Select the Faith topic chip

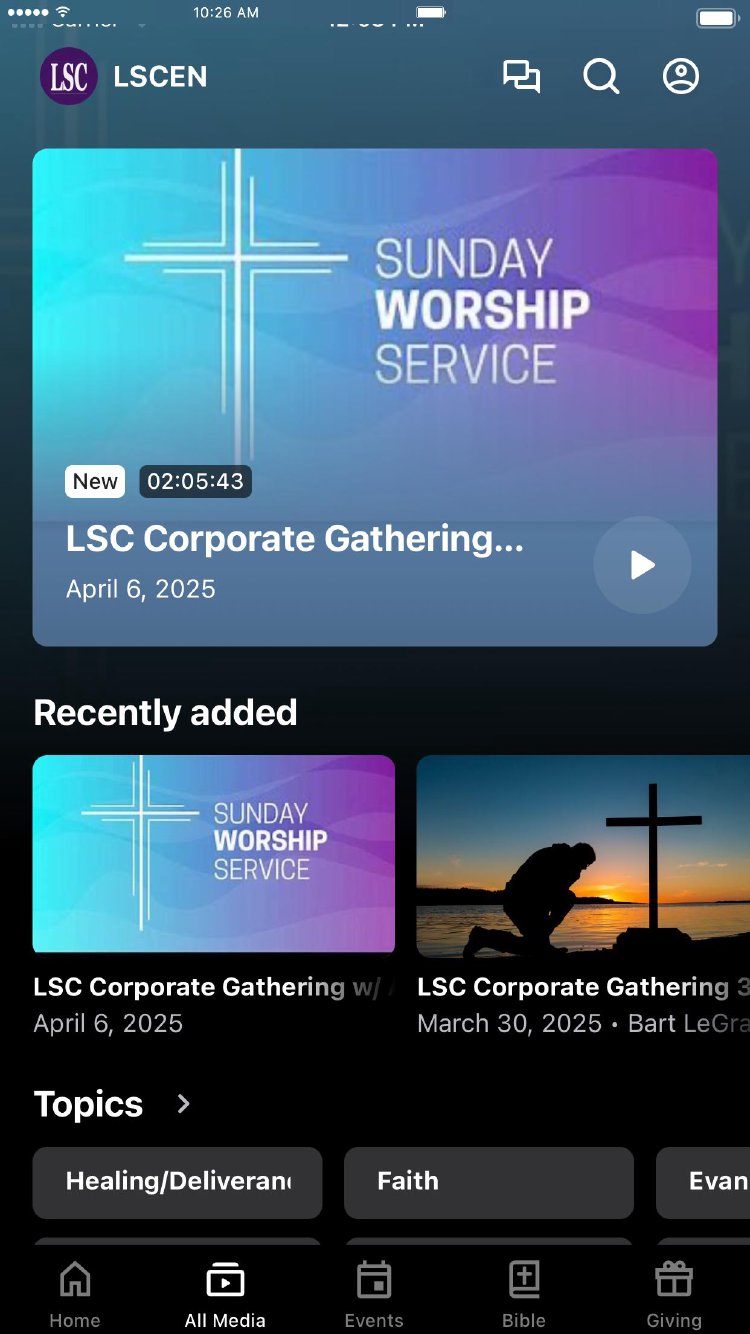[x=488, y=1182]
